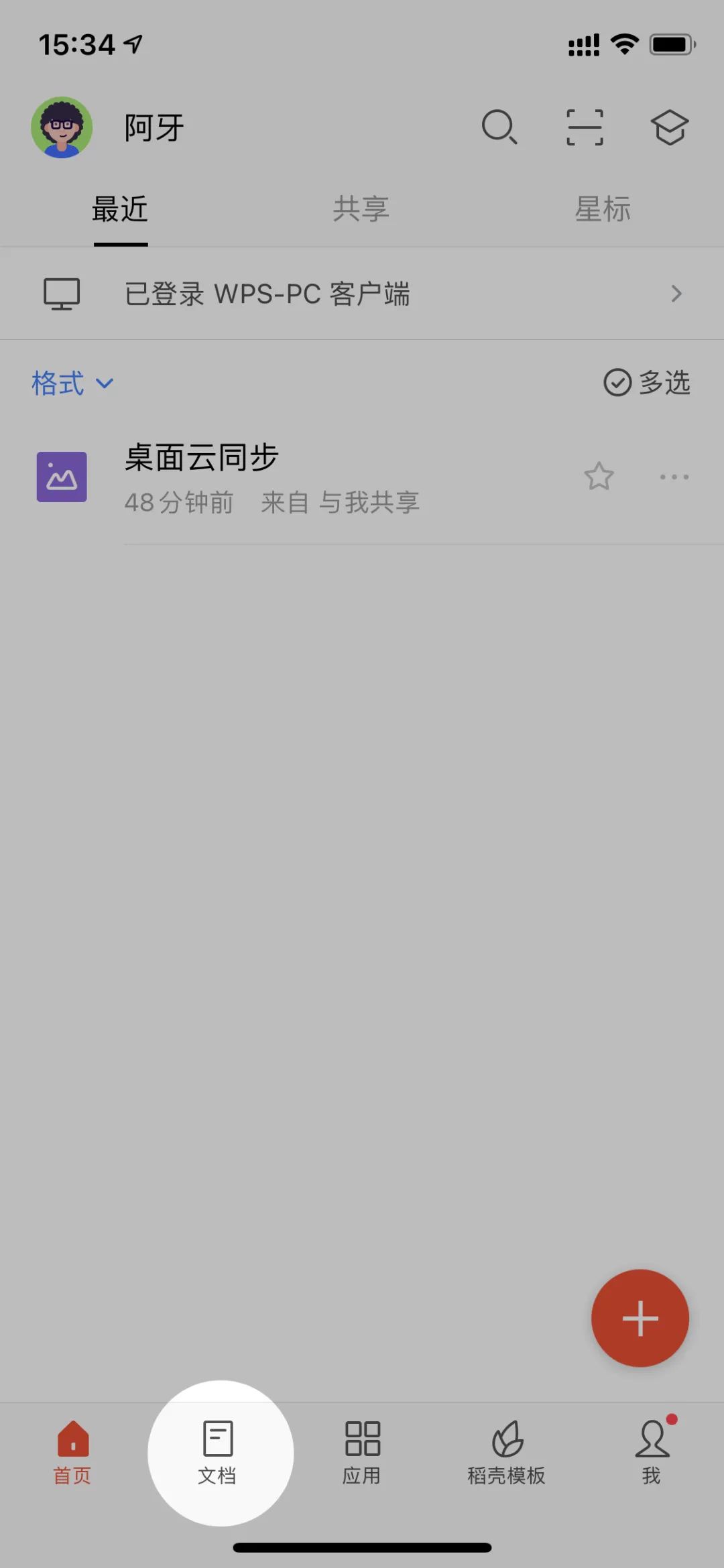Screen dimensions: 724x1568
Task: Go to 首页 in bottom bar
Action: [72, 1452]
